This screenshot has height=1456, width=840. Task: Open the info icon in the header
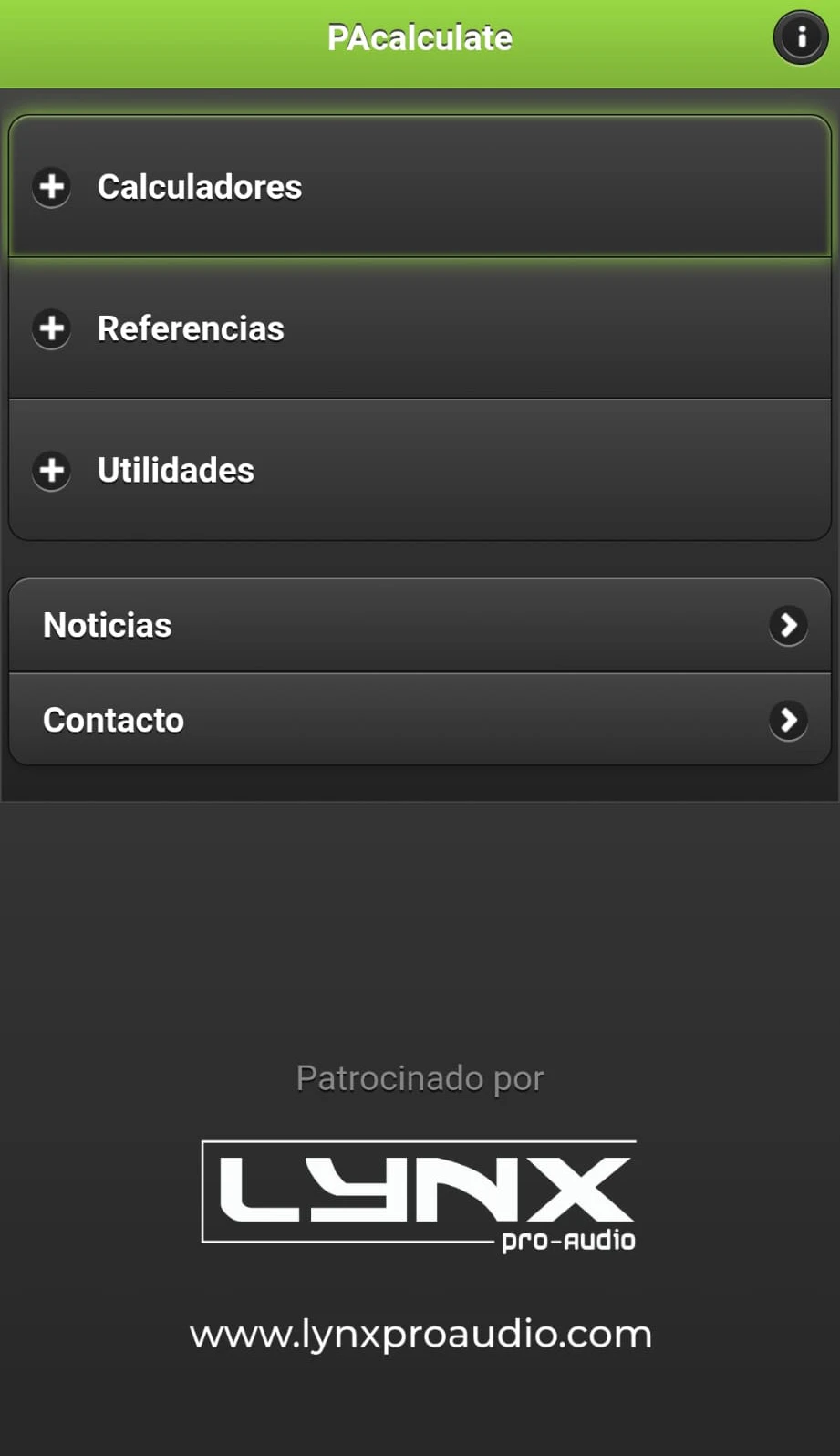[x=800, y=37]
